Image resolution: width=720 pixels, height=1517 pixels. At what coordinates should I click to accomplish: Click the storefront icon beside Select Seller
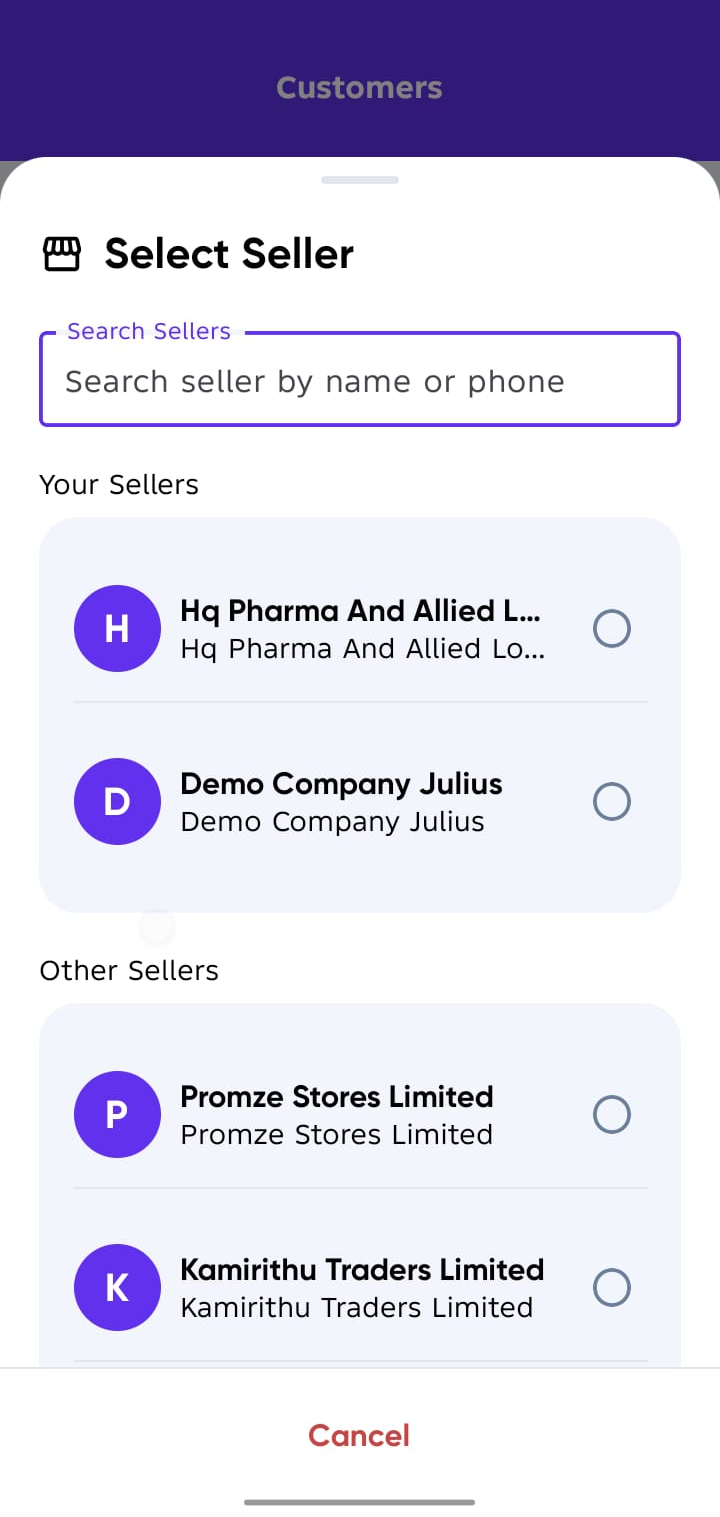coord(63,253)
